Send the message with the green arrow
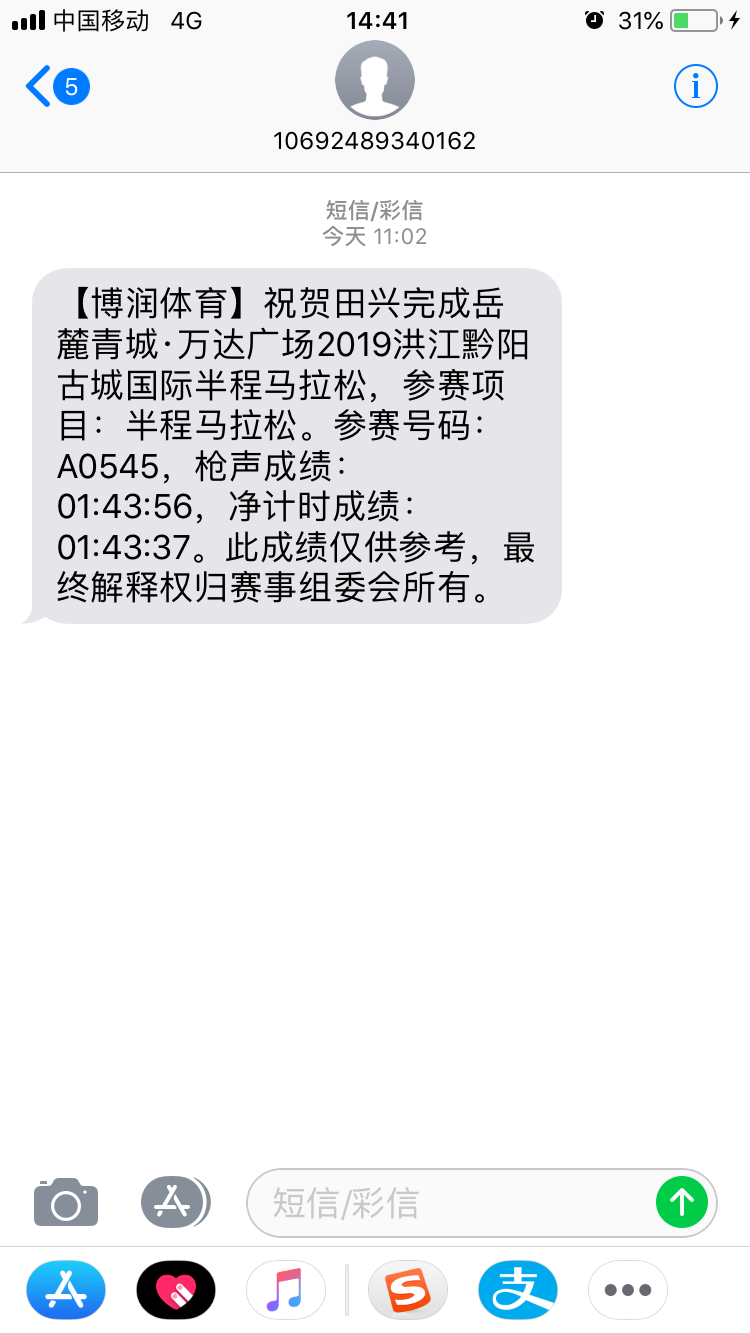750x1334 pixels. click(682, 1201)
